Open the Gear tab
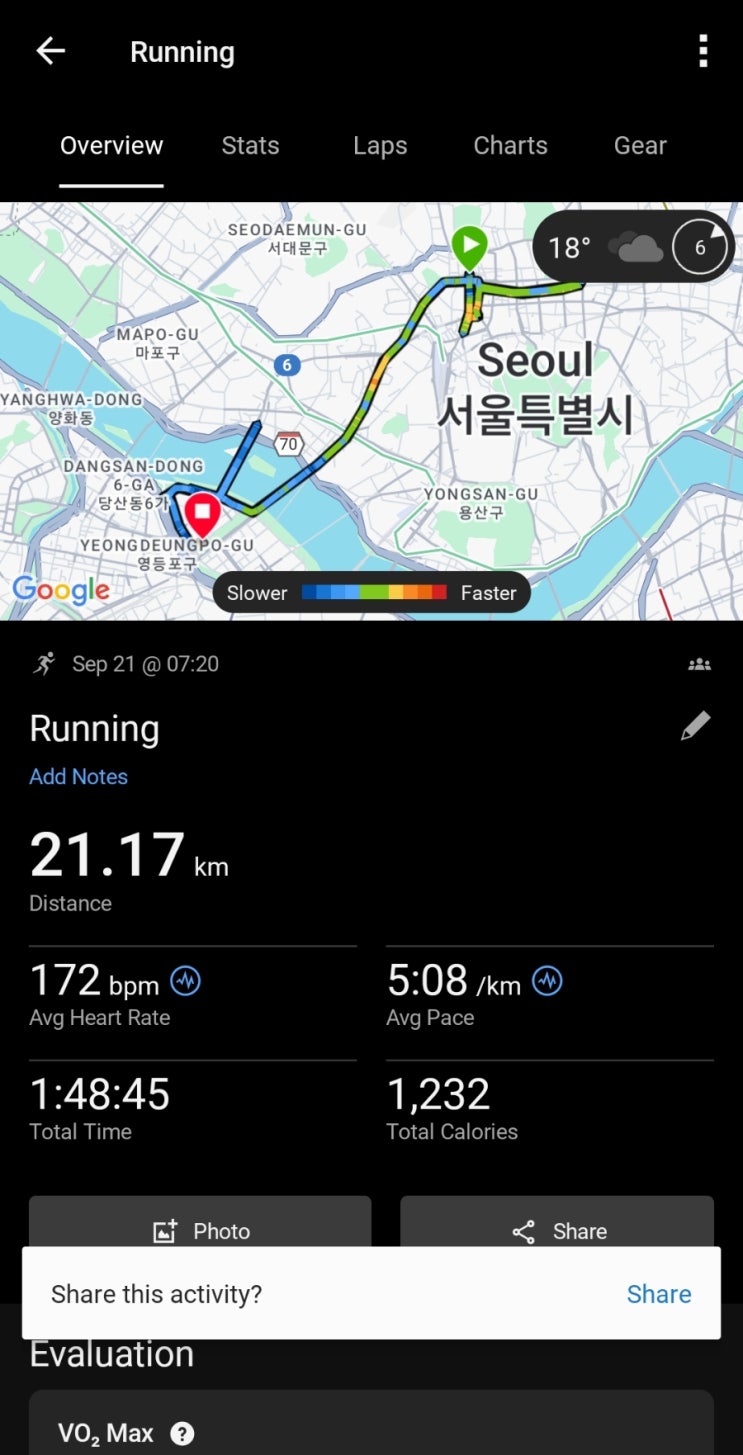This screenshot has width=743, height=1455. click(x=640, y=146)
